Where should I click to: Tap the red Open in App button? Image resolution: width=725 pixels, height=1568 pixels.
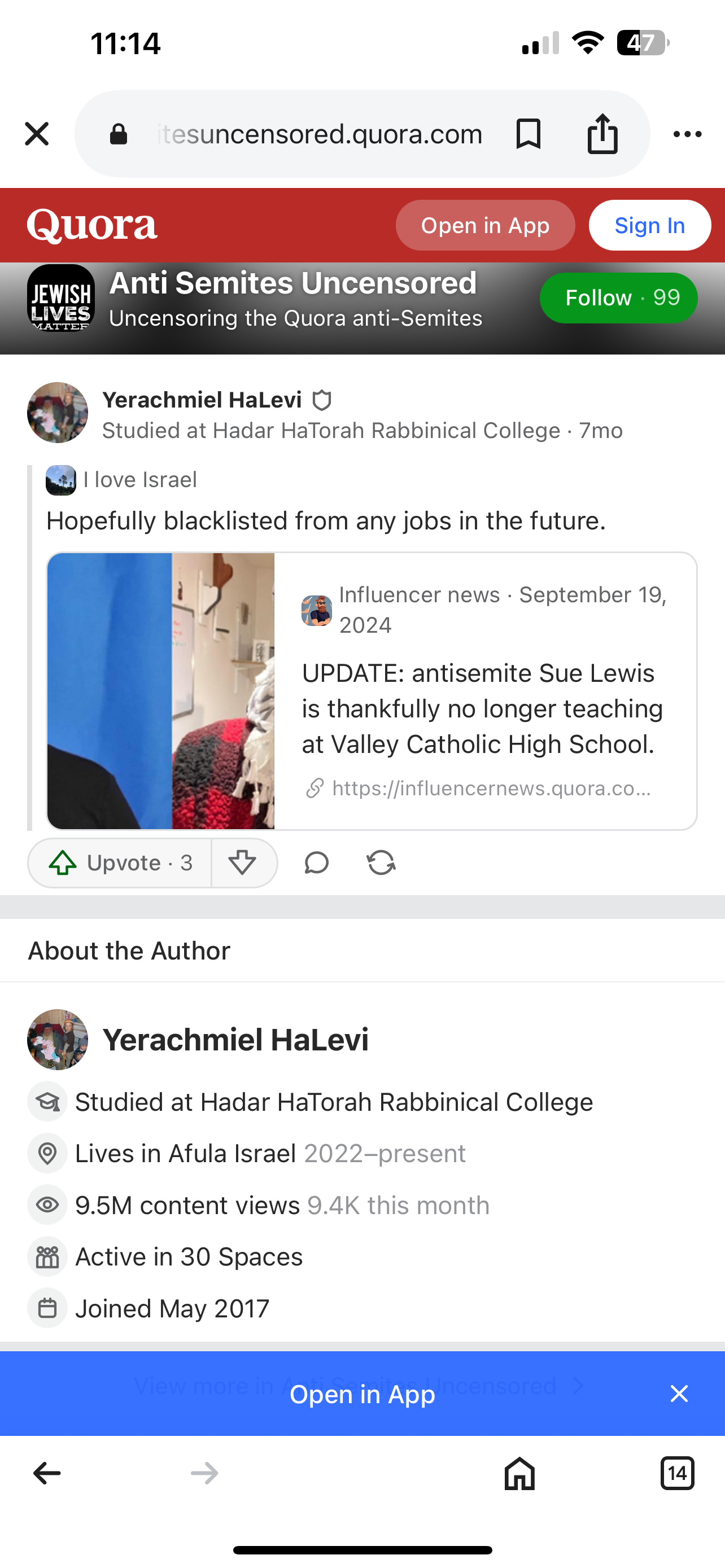pos(484,226)
